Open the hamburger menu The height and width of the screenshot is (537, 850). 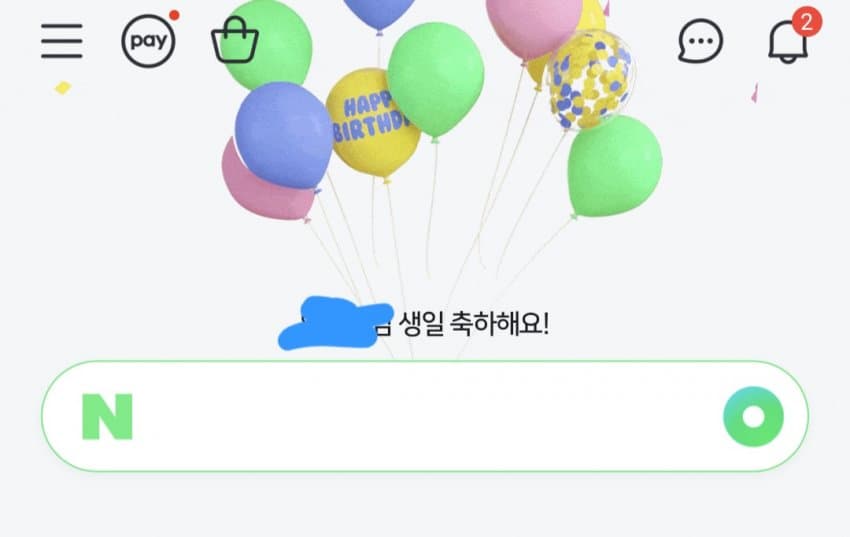pos(61,41)
